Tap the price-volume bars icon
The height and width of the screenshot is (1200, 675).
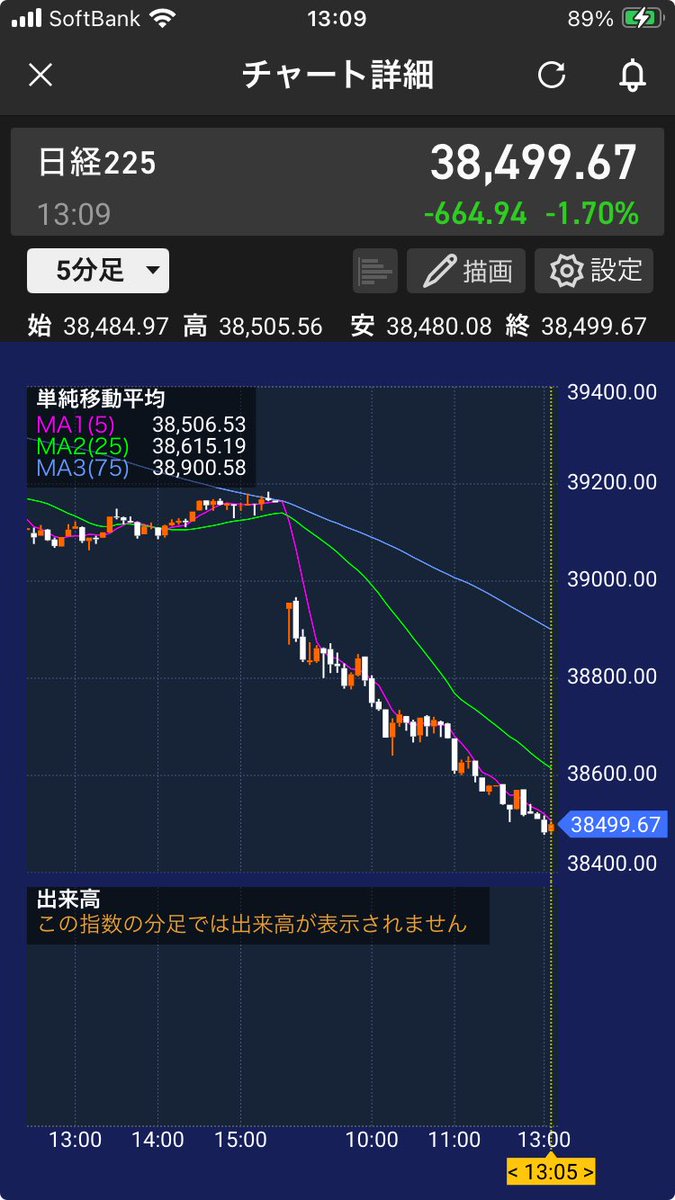point(375,271)
